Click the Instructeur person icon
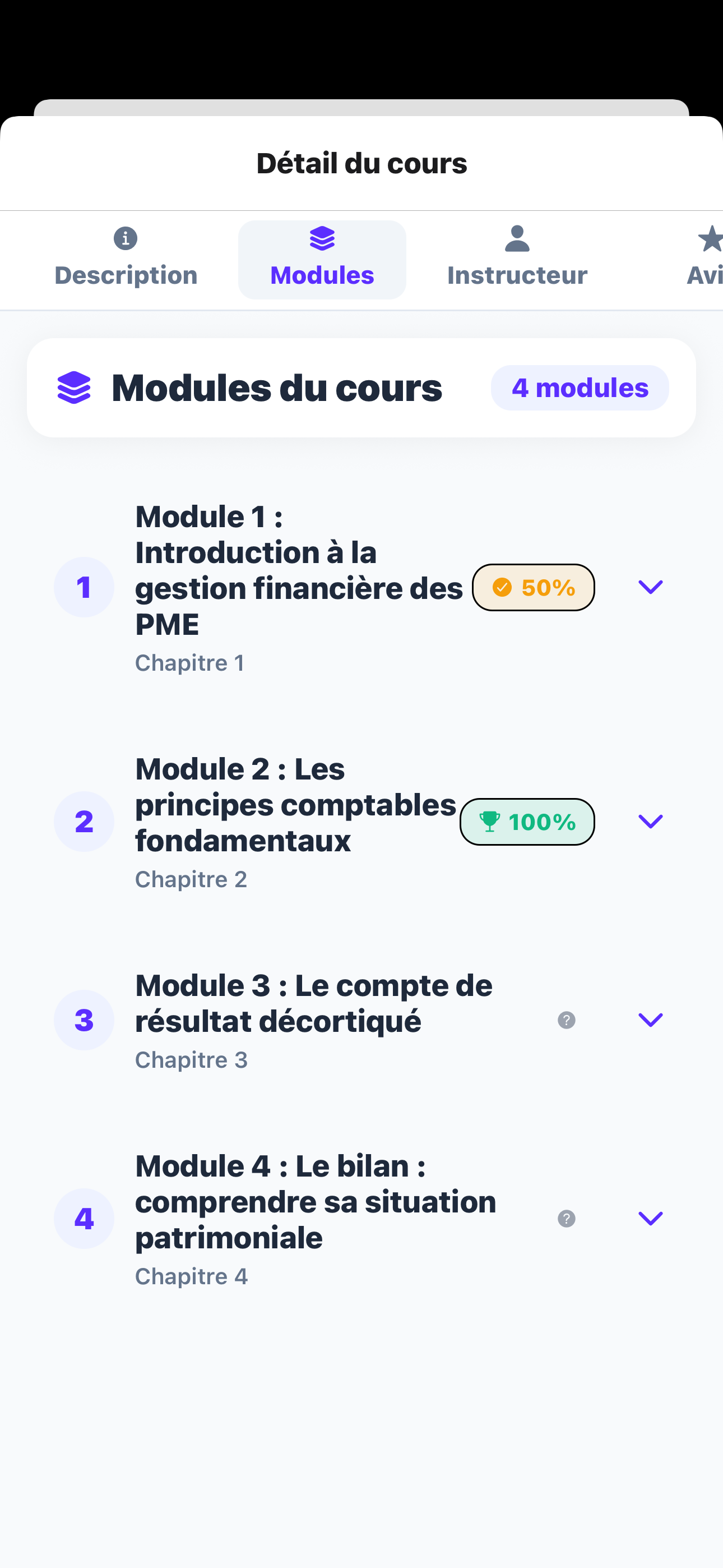 (x=516, y=238)
